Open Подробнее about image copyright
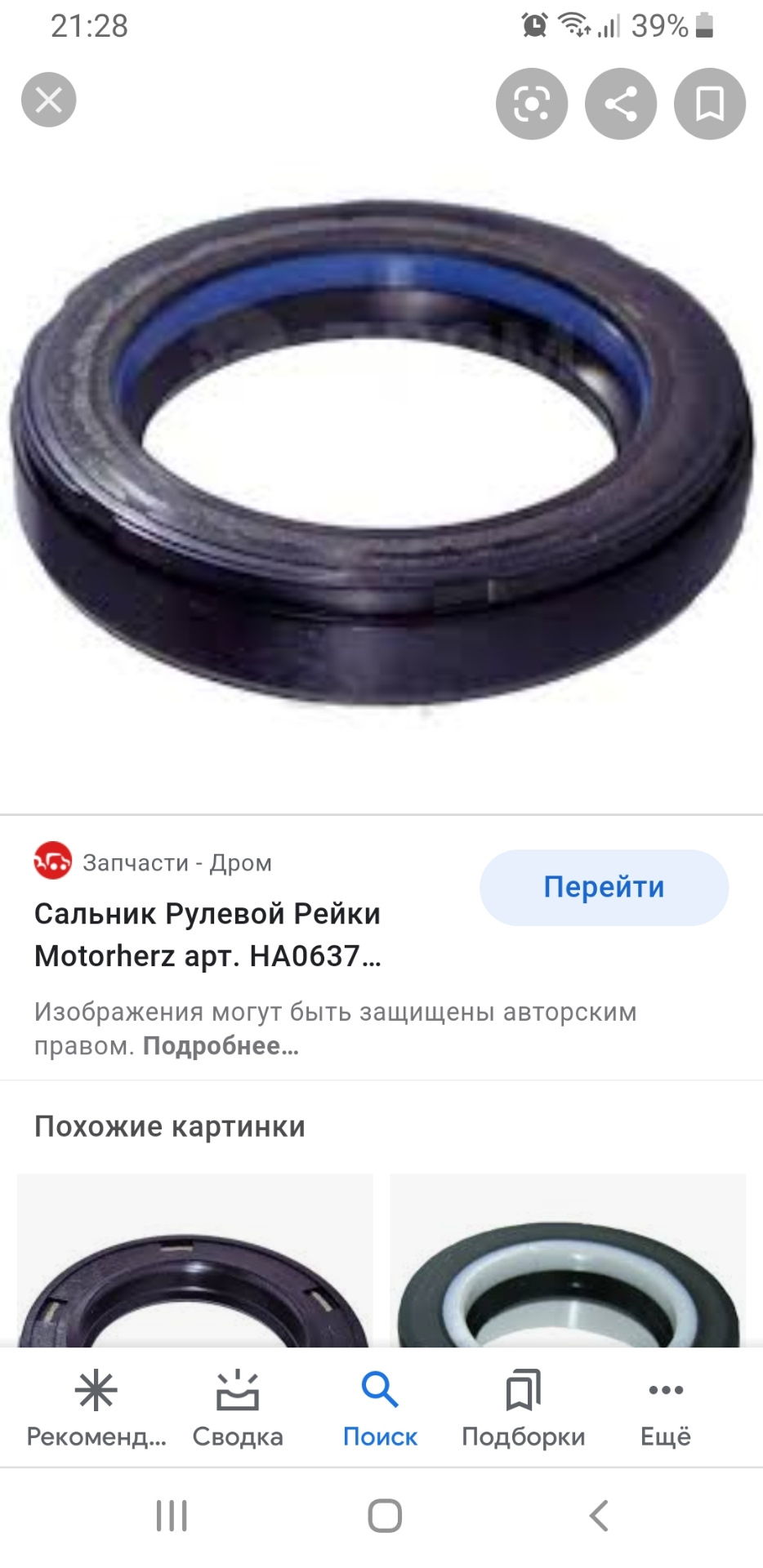Screen dimensions: 763x1568 [x=221, y=1046]
